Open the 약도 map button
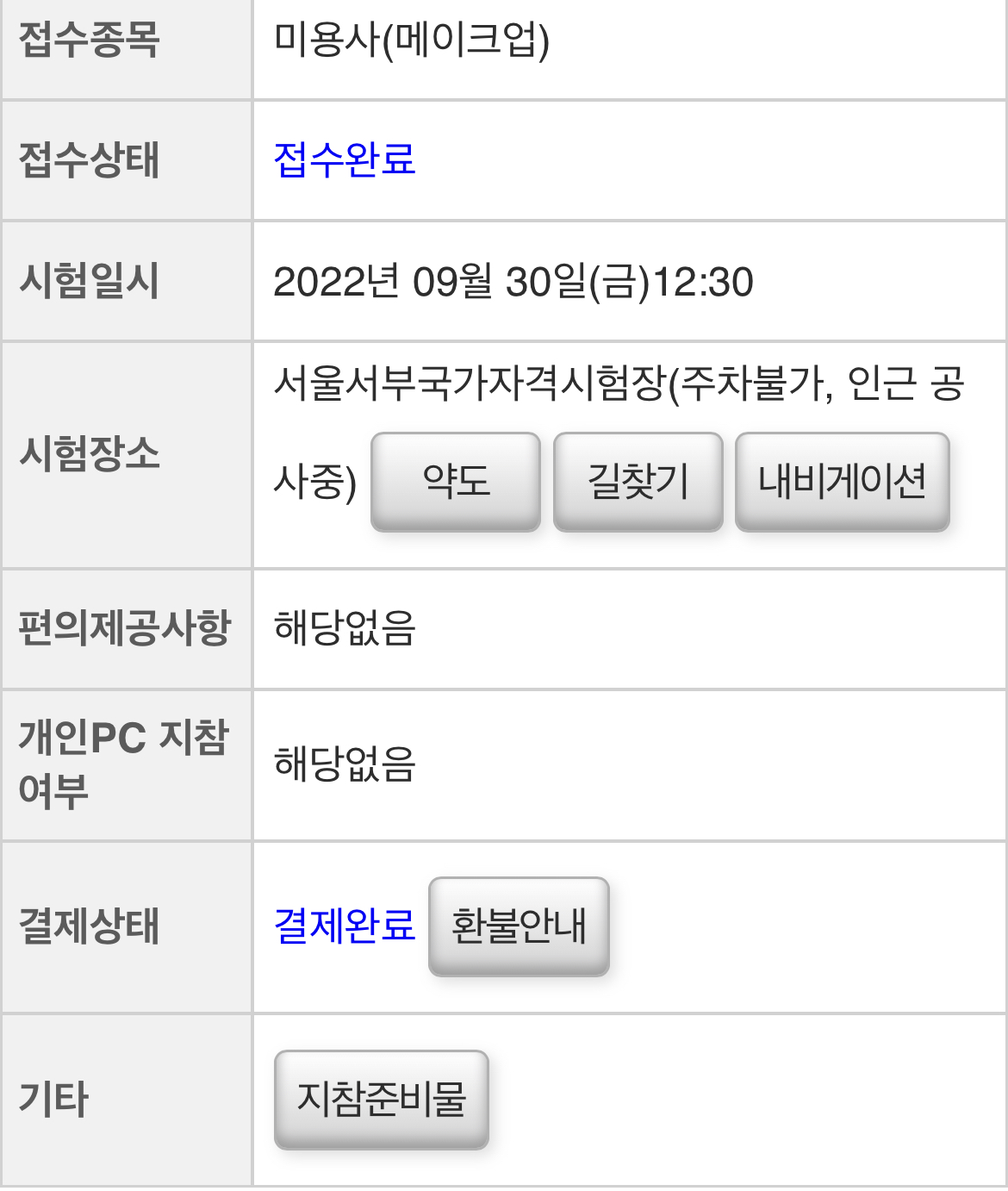 click(455, 481)
